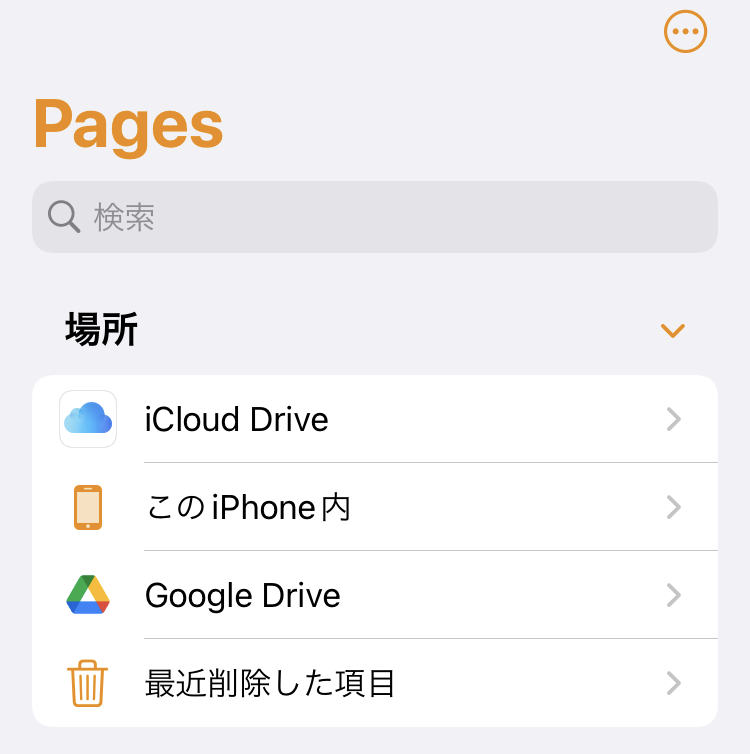Image resolution: width=750 pixels, height=754 pixels.
Task: Tap the 検索 search field
Action: 375,217
